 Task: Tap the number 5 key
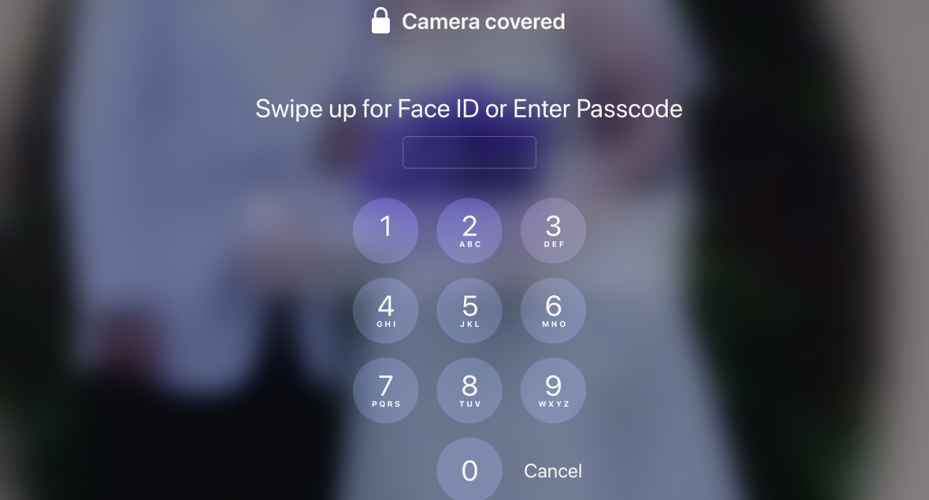tap(469, 310)
